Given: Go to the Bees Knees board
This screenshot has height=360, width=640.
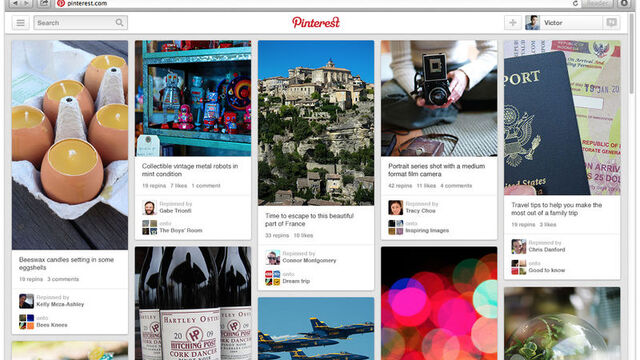Looking at the screenshot, I should (x=52, y=325).
